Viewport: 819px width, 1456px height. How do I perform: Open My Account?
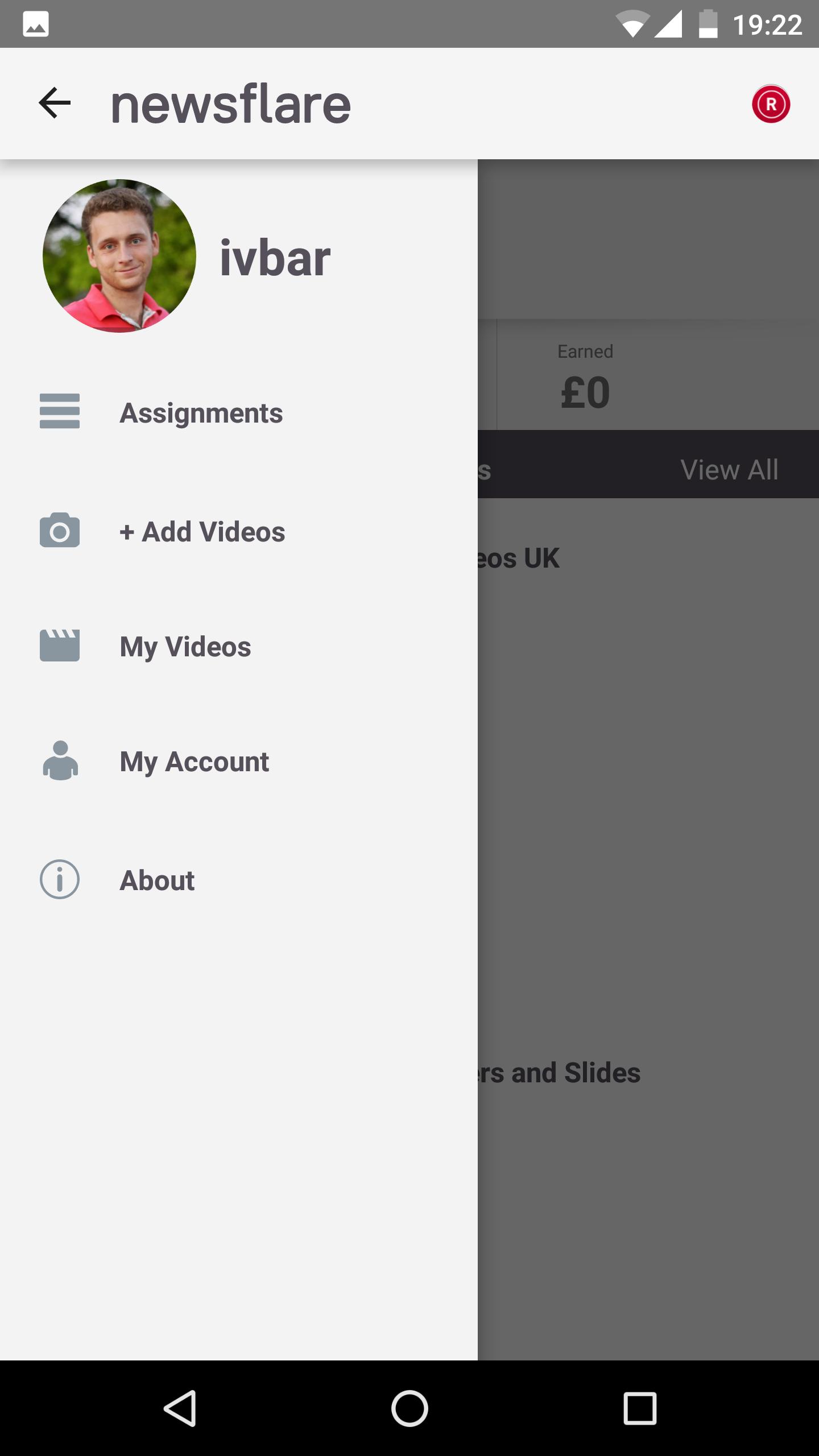pyautogui.click(x=194, y=762)
